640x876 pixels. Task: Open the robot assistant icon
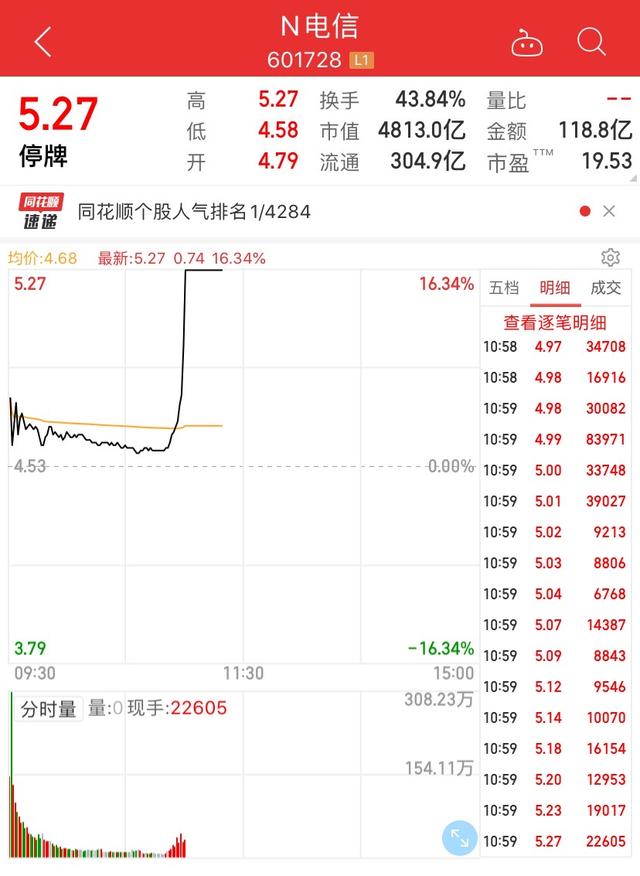coord(526,42)
